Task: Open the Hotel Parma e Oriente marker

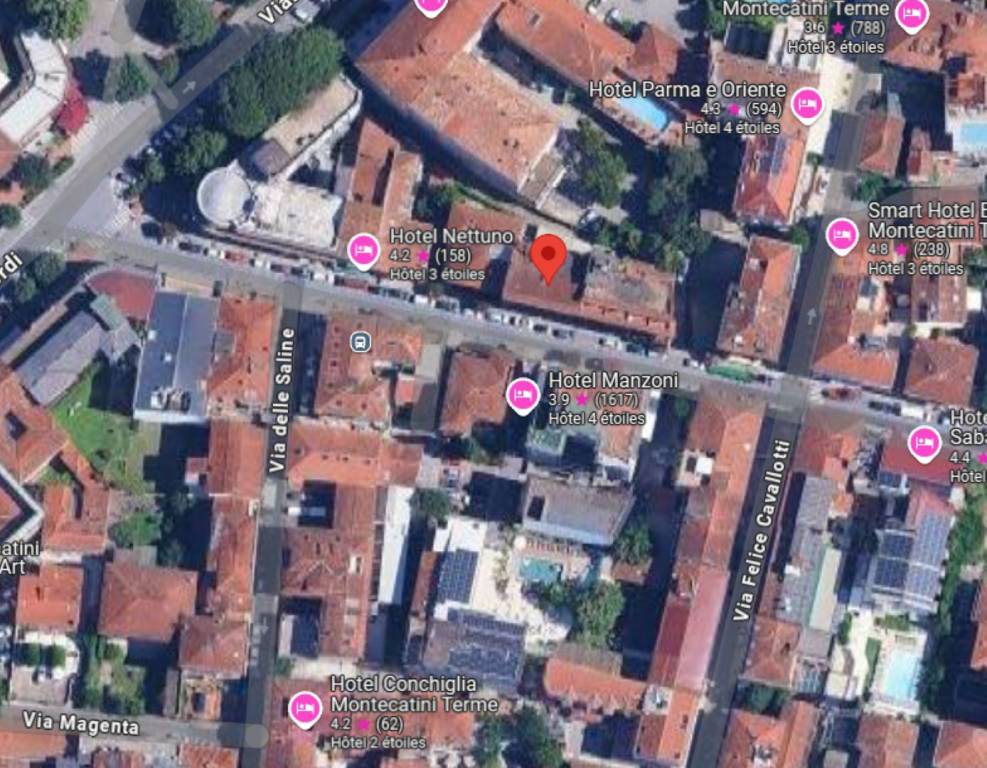Action: 807,104
